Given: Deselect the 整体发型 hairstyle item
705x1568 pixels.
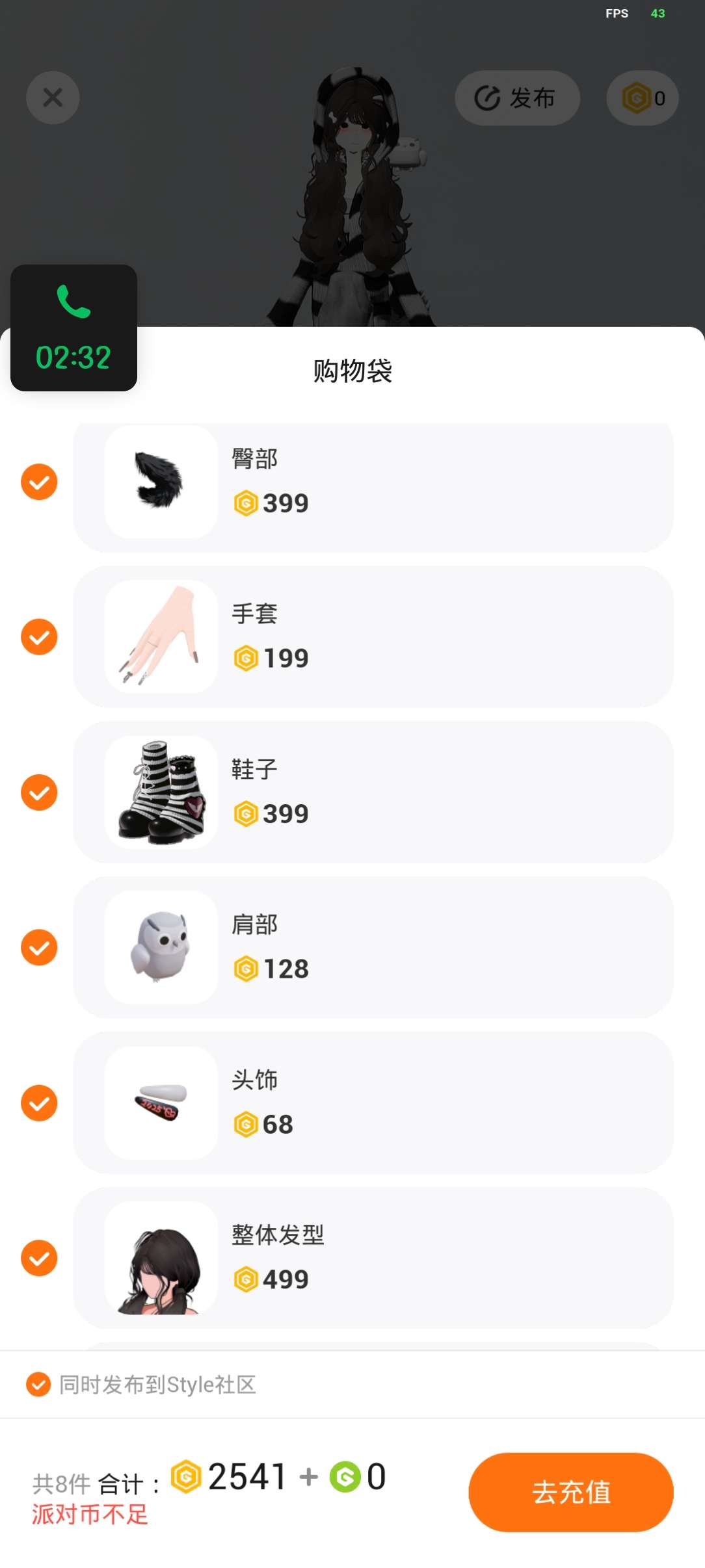Looking at the screenshot, I should click(39, 1258).
